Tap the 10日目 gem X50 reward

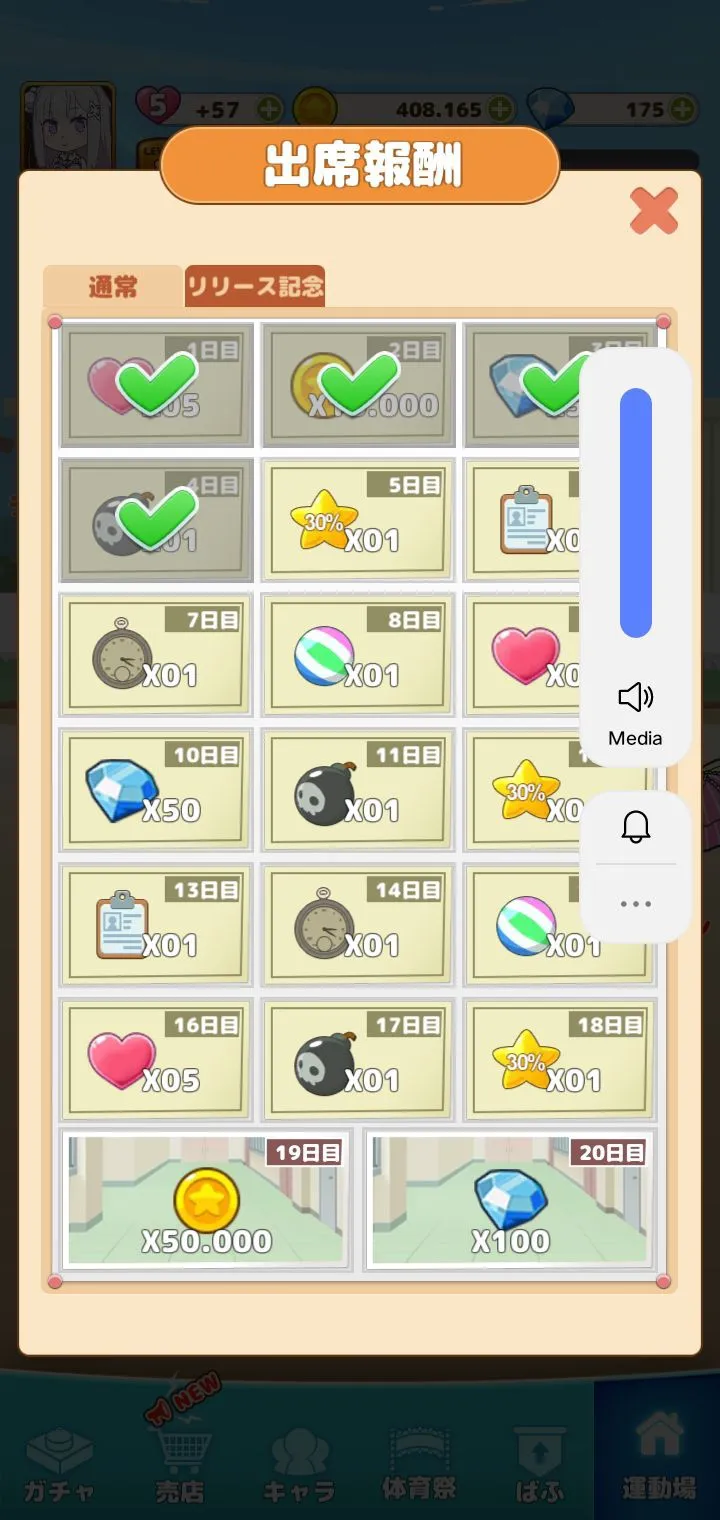tap(156, 790)
